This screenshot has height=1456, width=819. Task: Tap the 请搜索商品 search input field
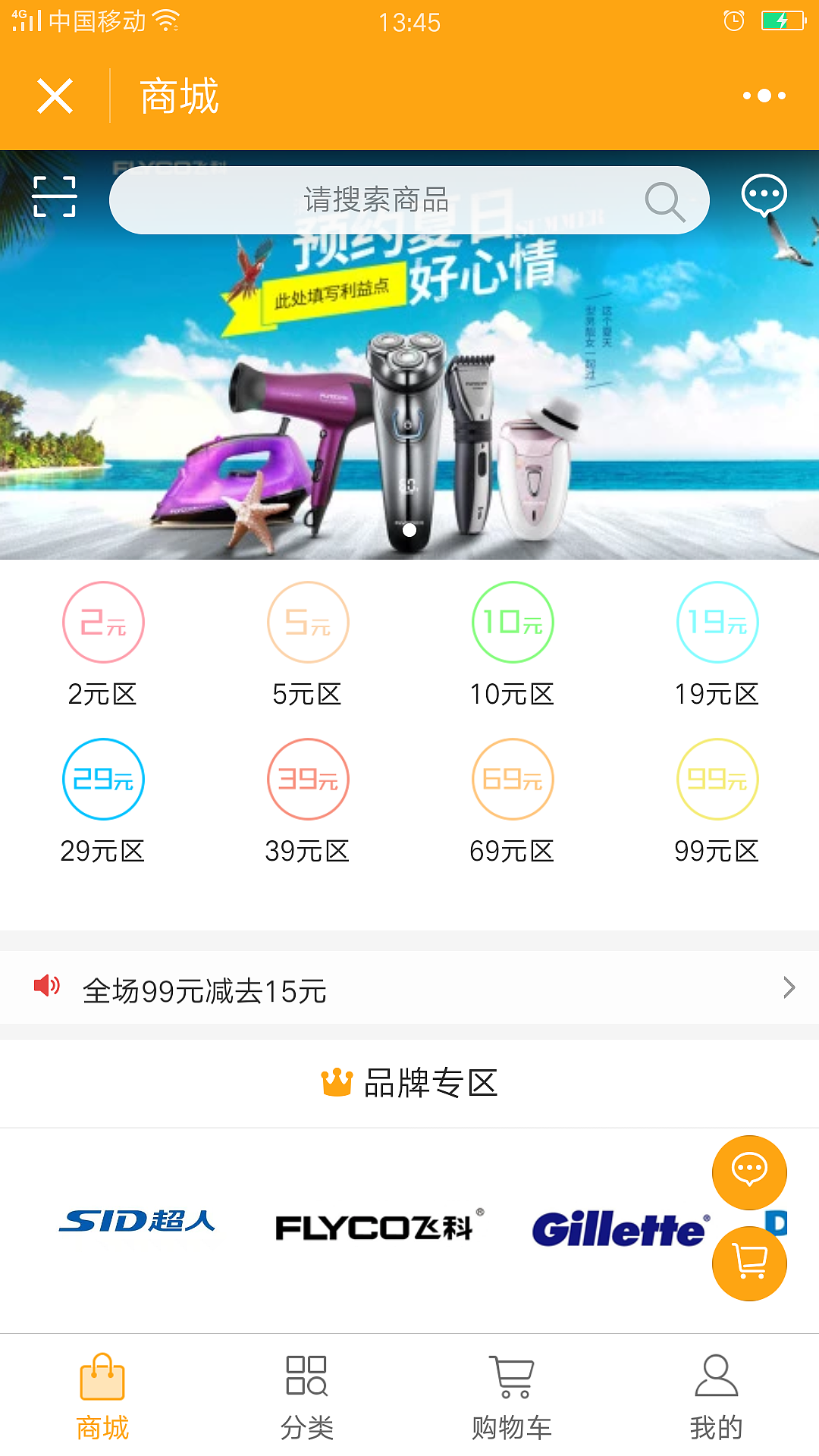tap(375, 199)
